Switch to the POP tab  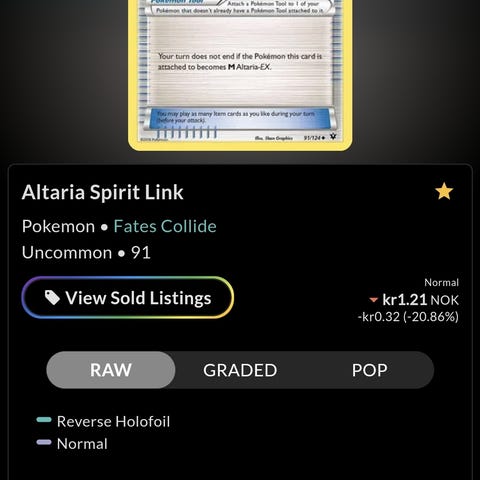[x=369, y=370]
